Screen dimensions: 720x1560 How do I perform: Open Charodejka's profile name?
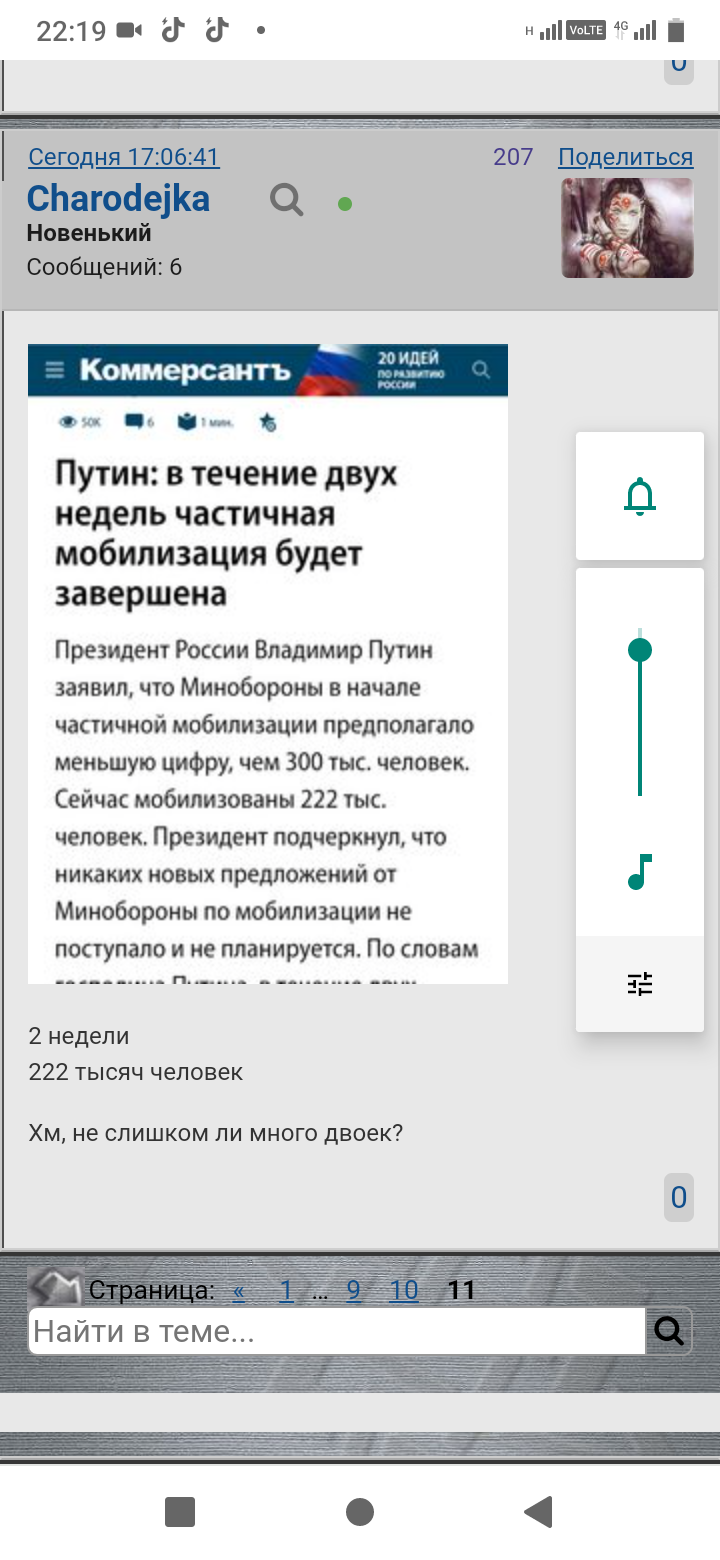pyautogui.click(x=118, y=199)
